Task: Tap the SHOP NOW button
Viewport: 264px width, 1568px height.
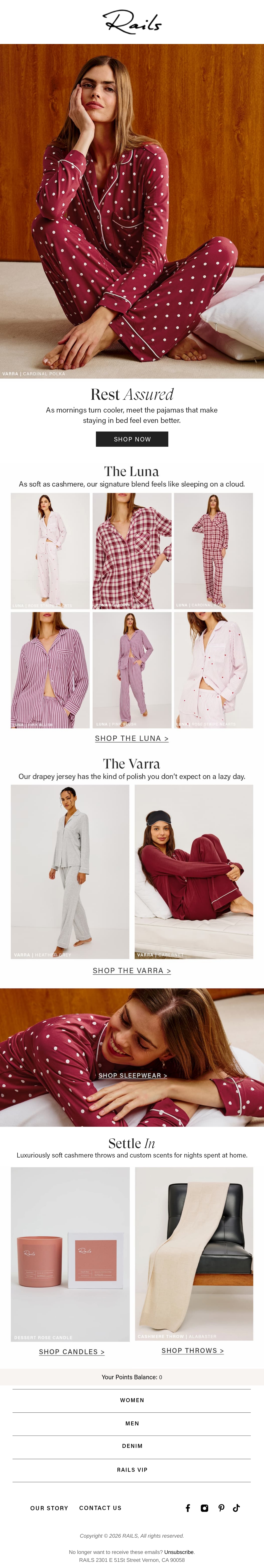Action: coord(132,439)
